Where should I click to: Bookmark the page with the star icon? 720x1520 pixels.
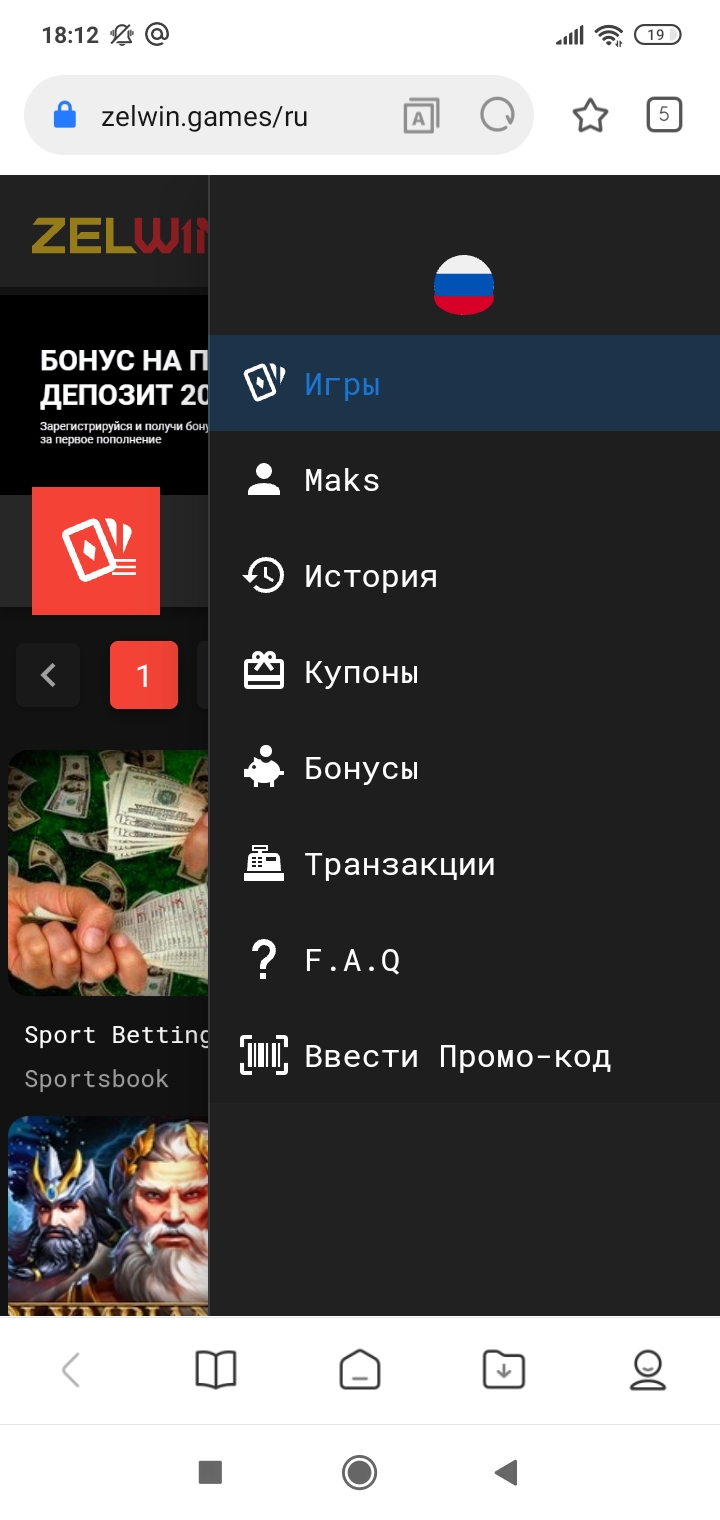590,114
